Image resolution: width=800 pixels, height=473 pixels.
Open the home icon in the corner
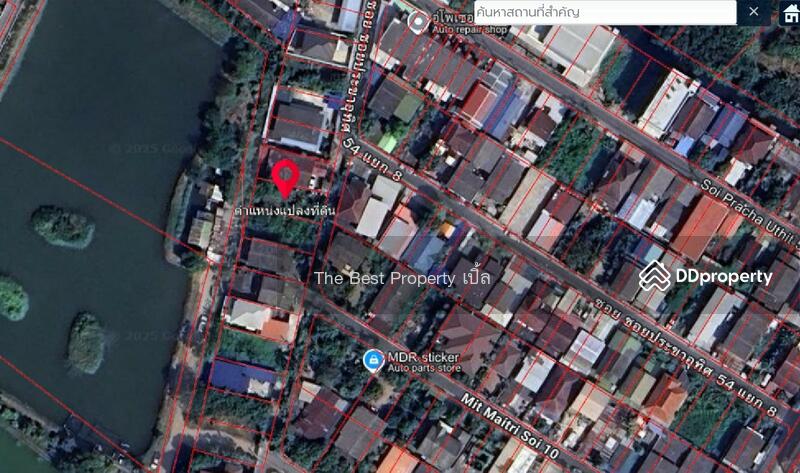[x=789, y=12]
